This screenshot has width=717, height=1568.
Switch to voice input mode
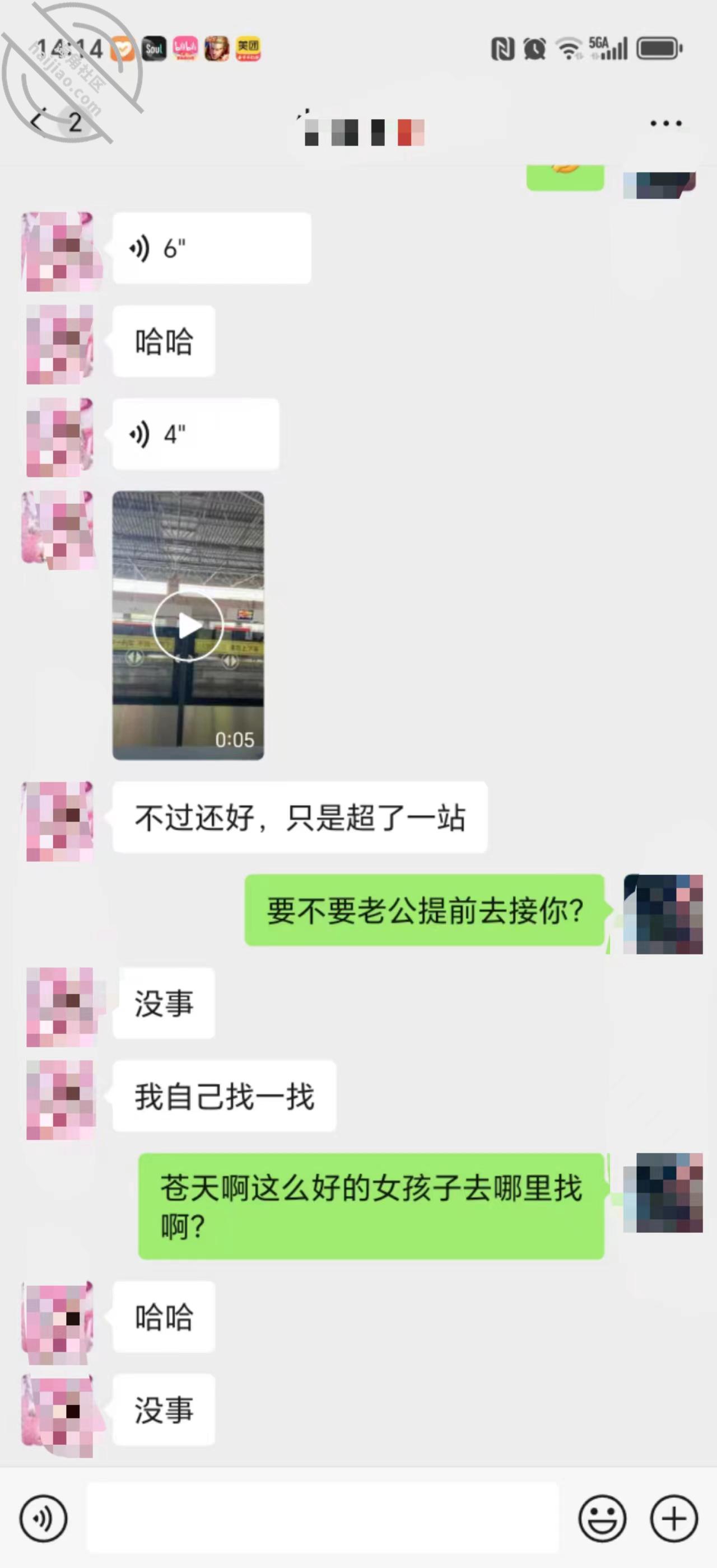pos(43,1519)
